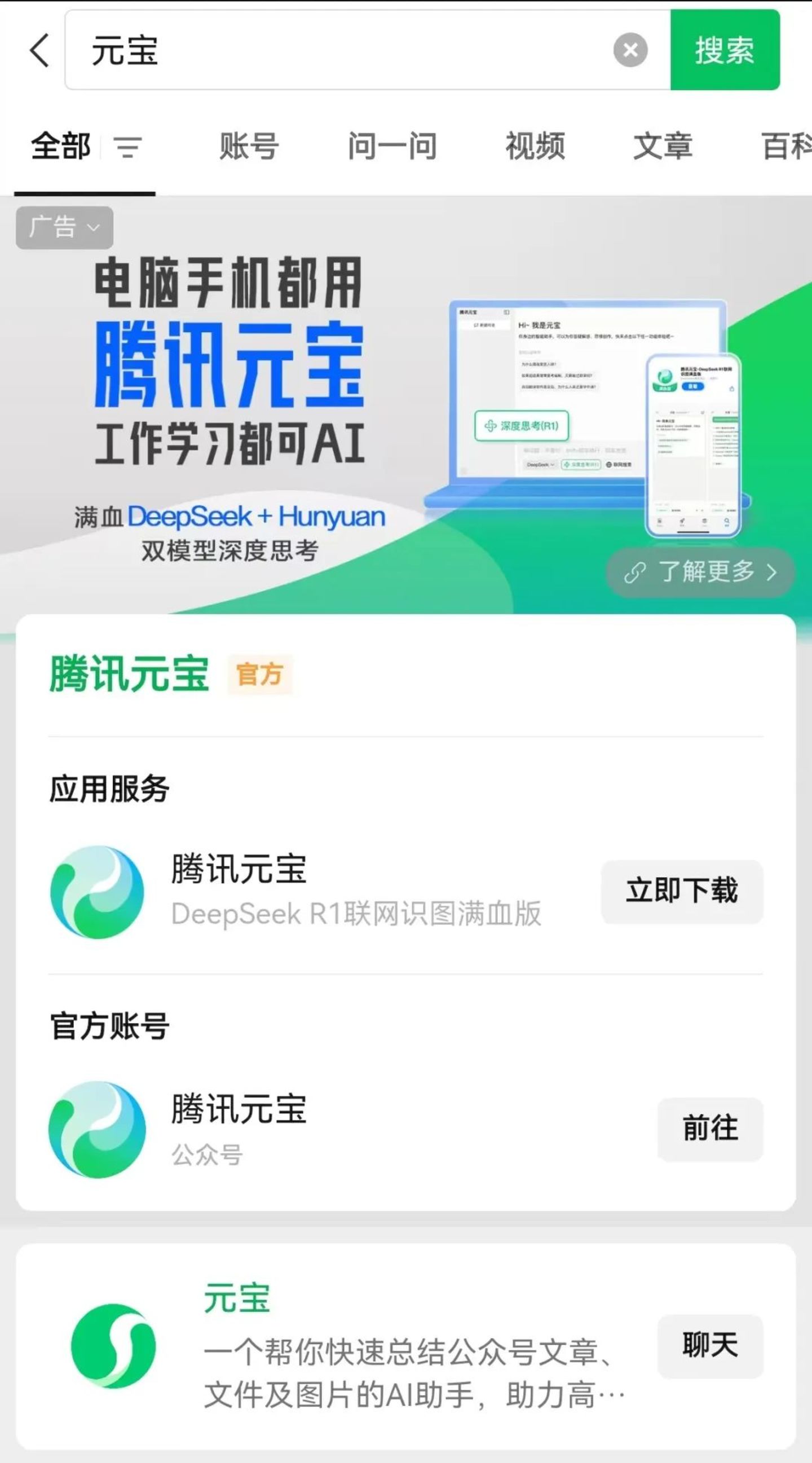Open the 腾讯元宝 官方 title

130,675
